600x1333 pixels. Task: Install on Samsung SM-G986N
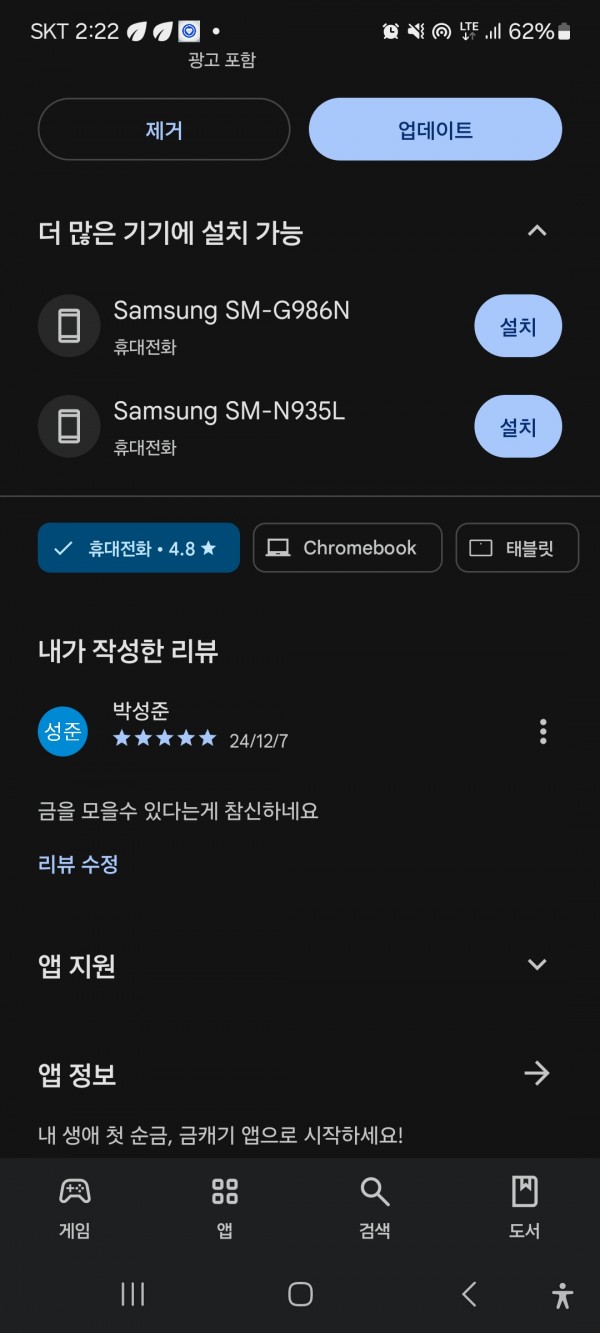pyautogui.click(x=518, y=326)
